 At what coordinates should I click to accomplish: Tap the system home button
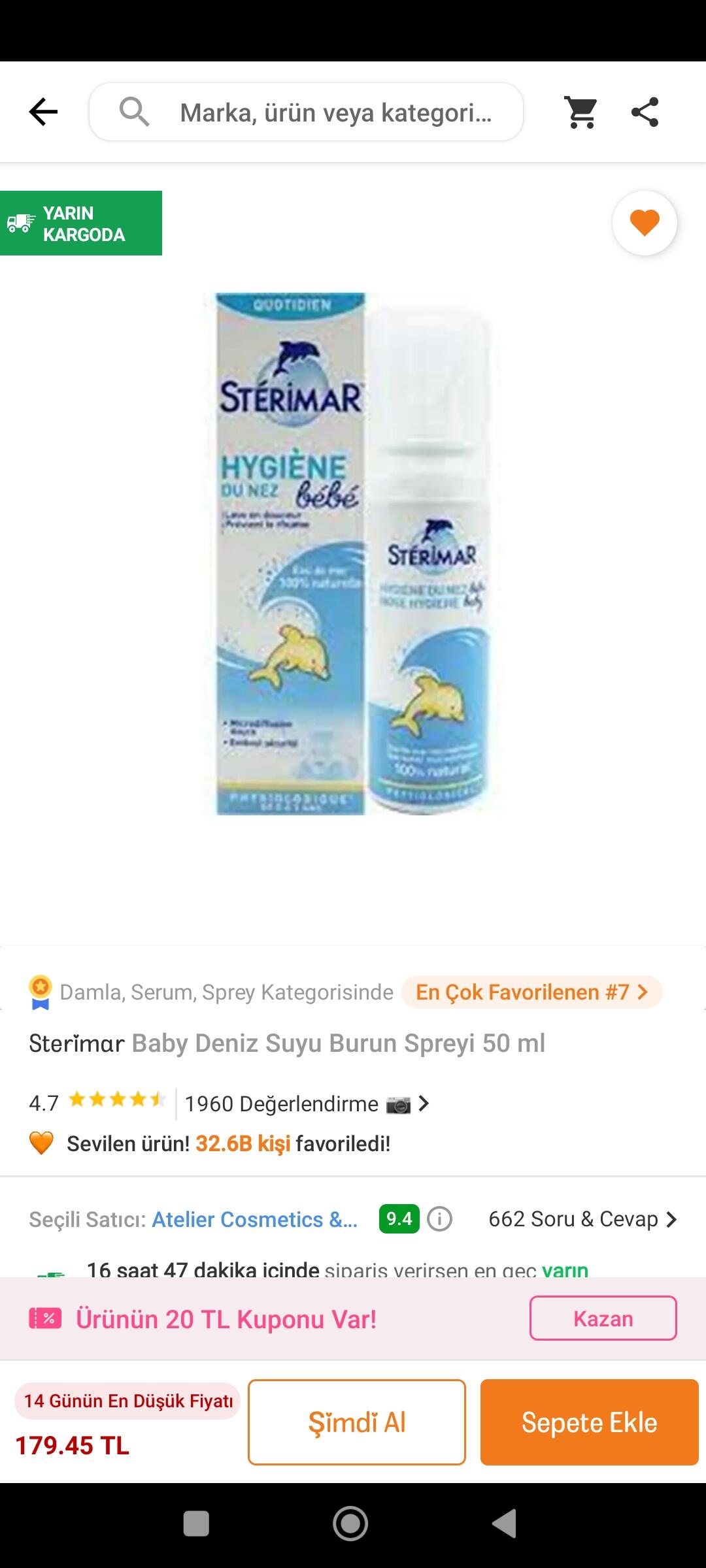click(x=351, y=1524)
